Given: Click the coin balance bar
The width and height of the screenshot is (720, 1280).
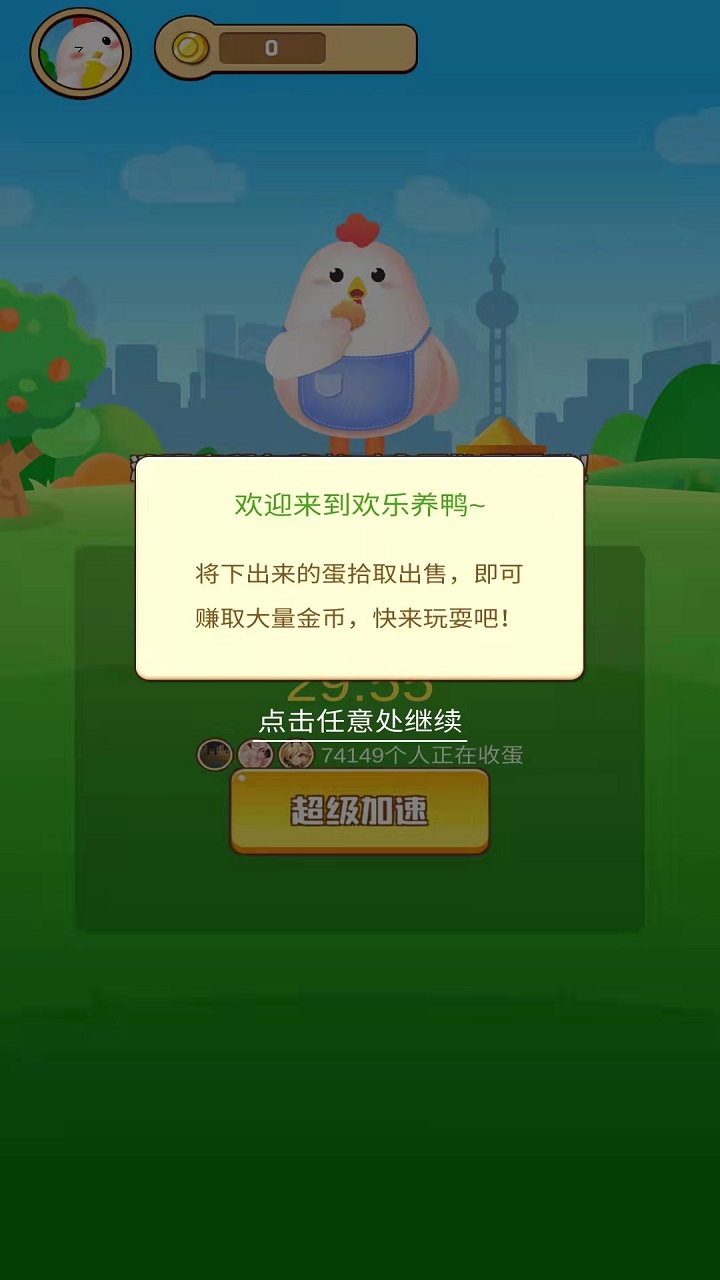Looking at the screenshot, I should (285, 46).
